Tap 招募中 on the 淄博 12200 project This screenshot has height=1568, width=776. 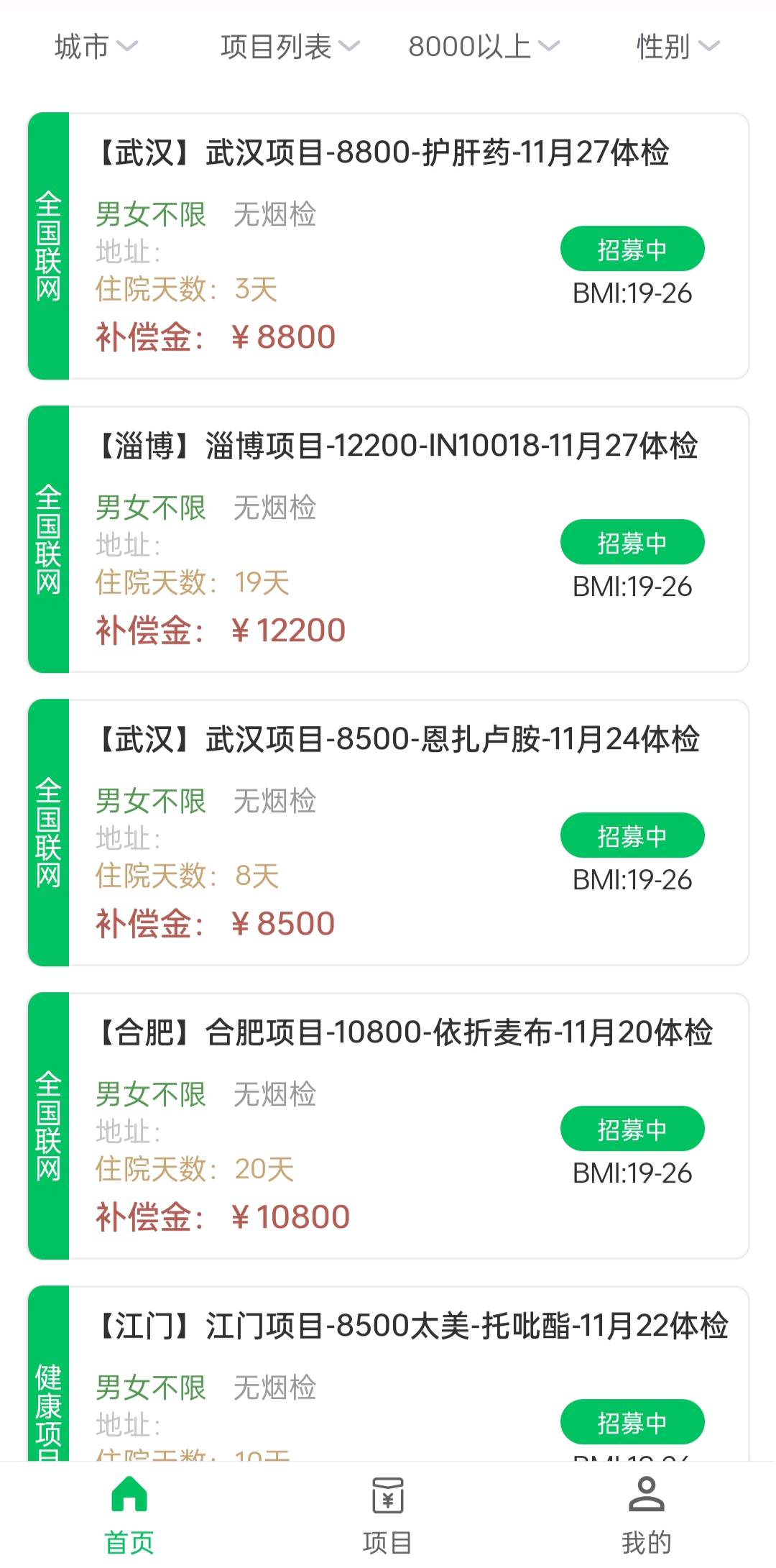[632, 543]
